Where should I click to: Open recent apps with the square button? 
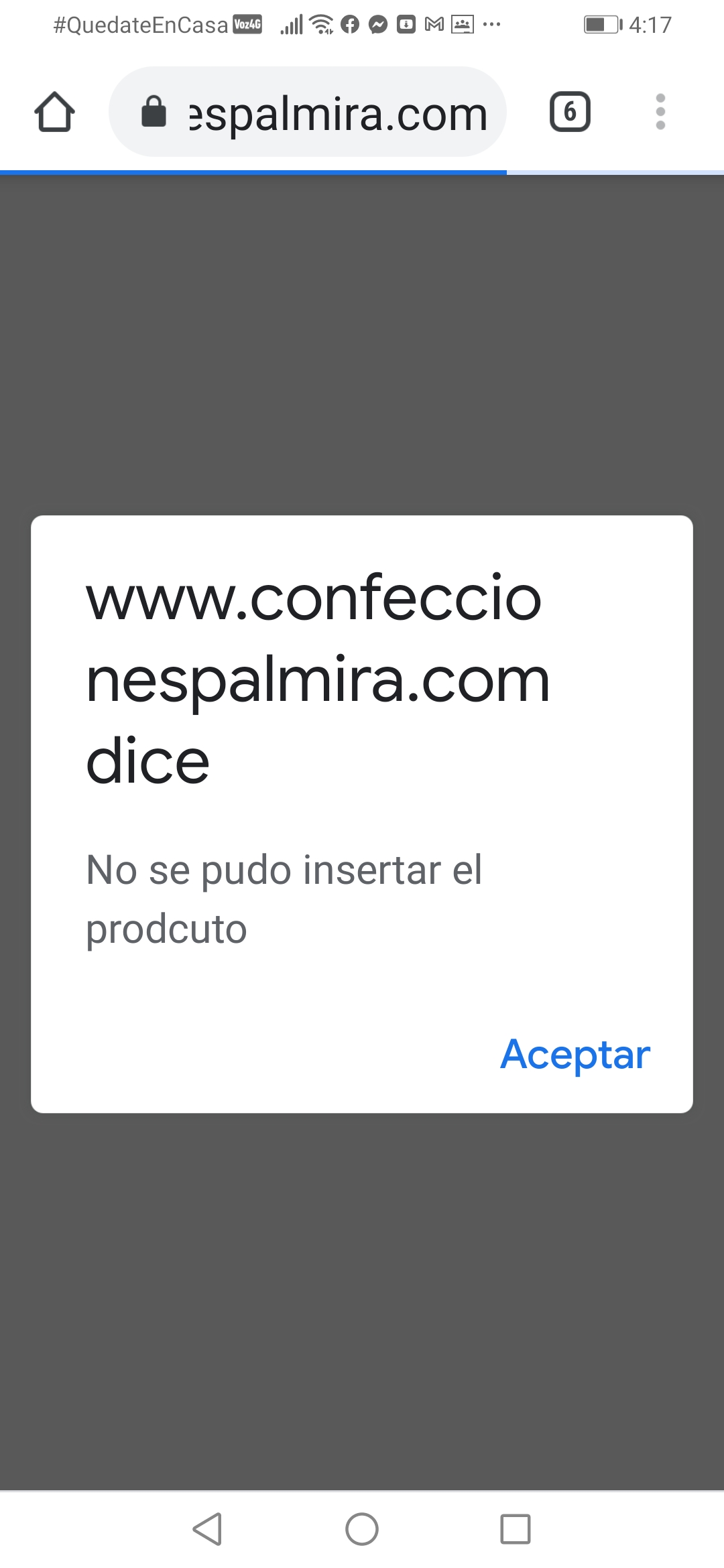[516, 1529]
